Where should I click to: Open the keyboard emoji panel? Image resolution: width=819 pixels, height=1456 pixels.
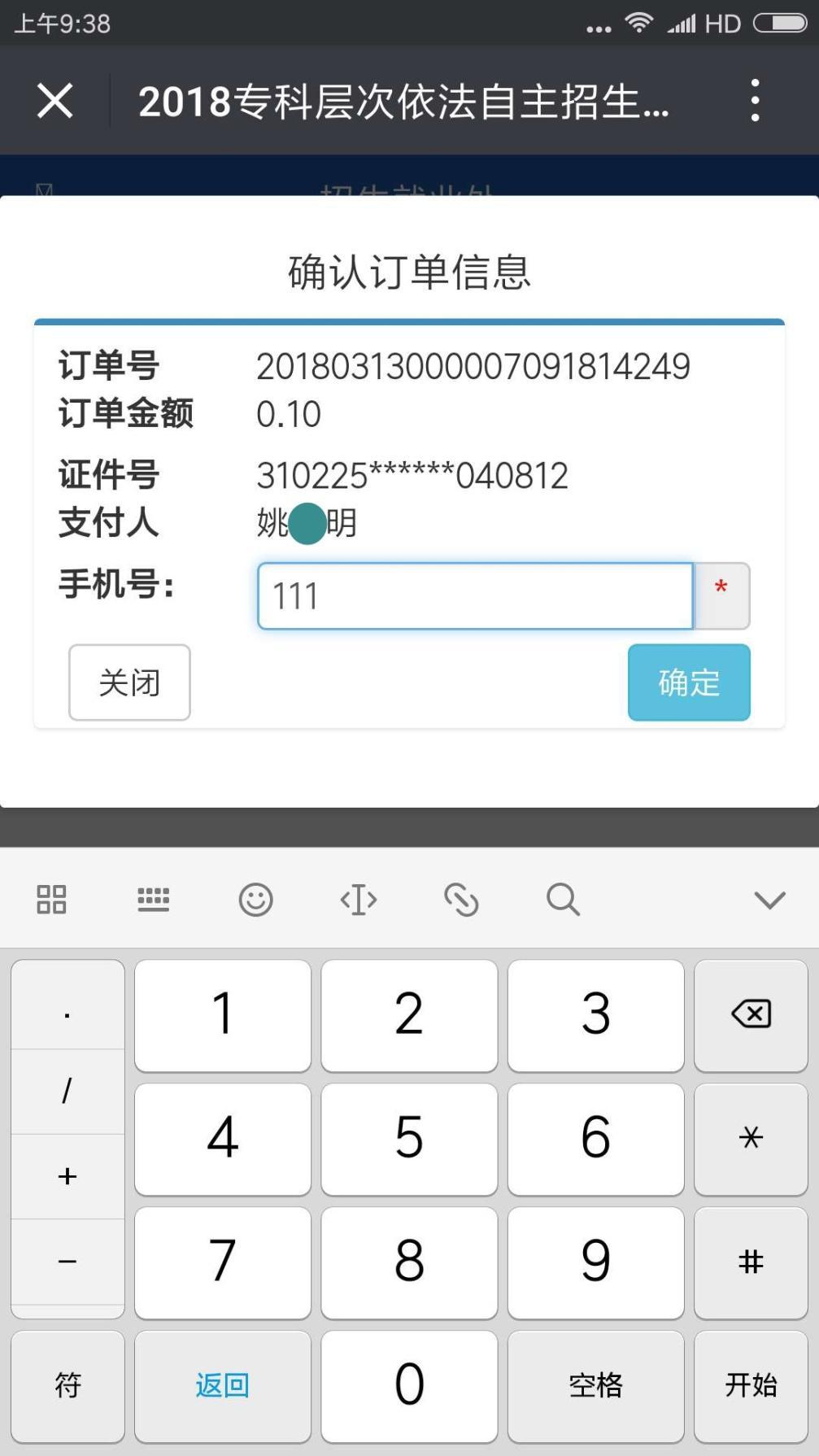pyautogui.click(x=255, y=900)
